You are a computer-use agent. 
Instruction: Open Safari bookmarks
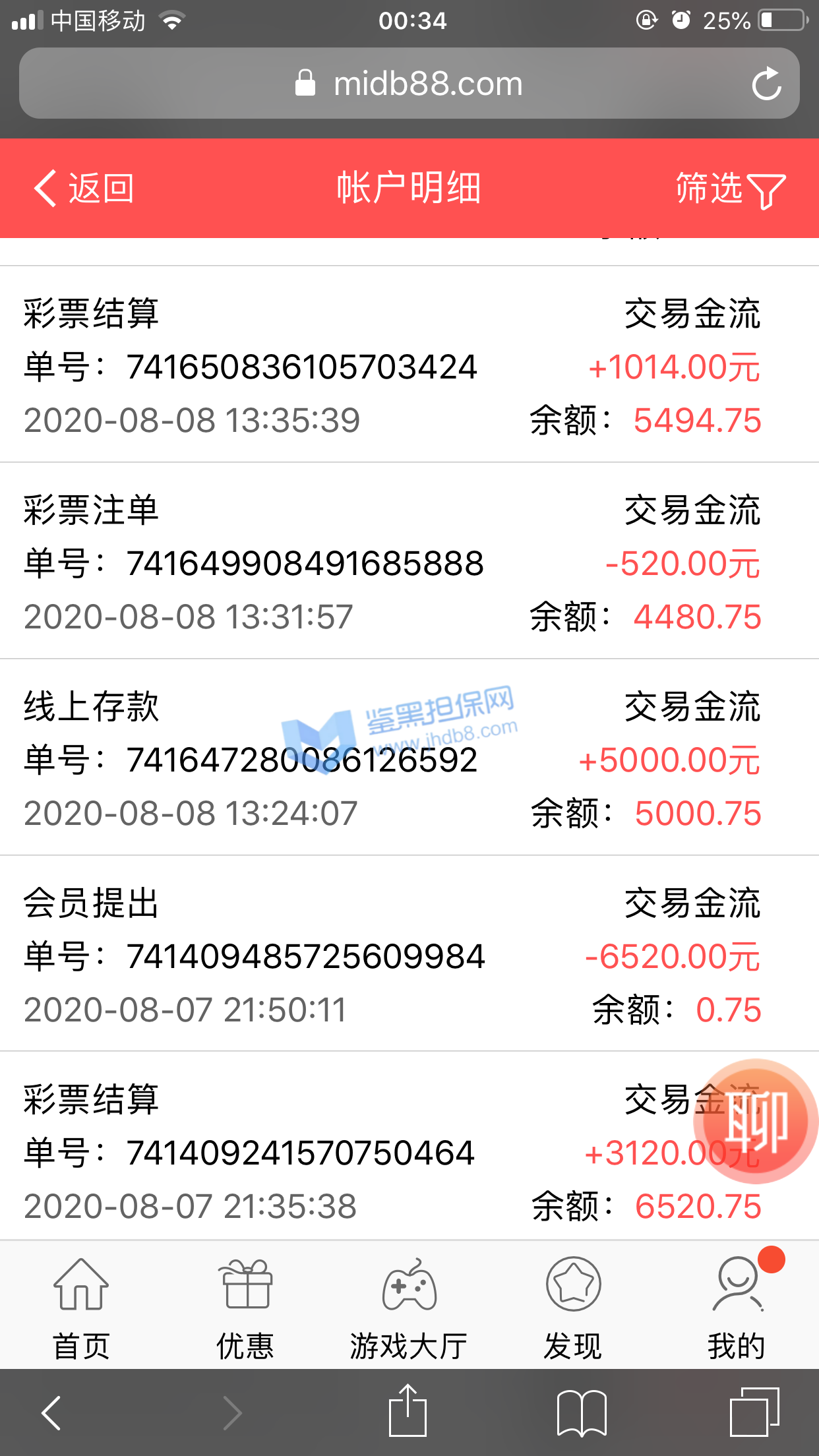582,1412
